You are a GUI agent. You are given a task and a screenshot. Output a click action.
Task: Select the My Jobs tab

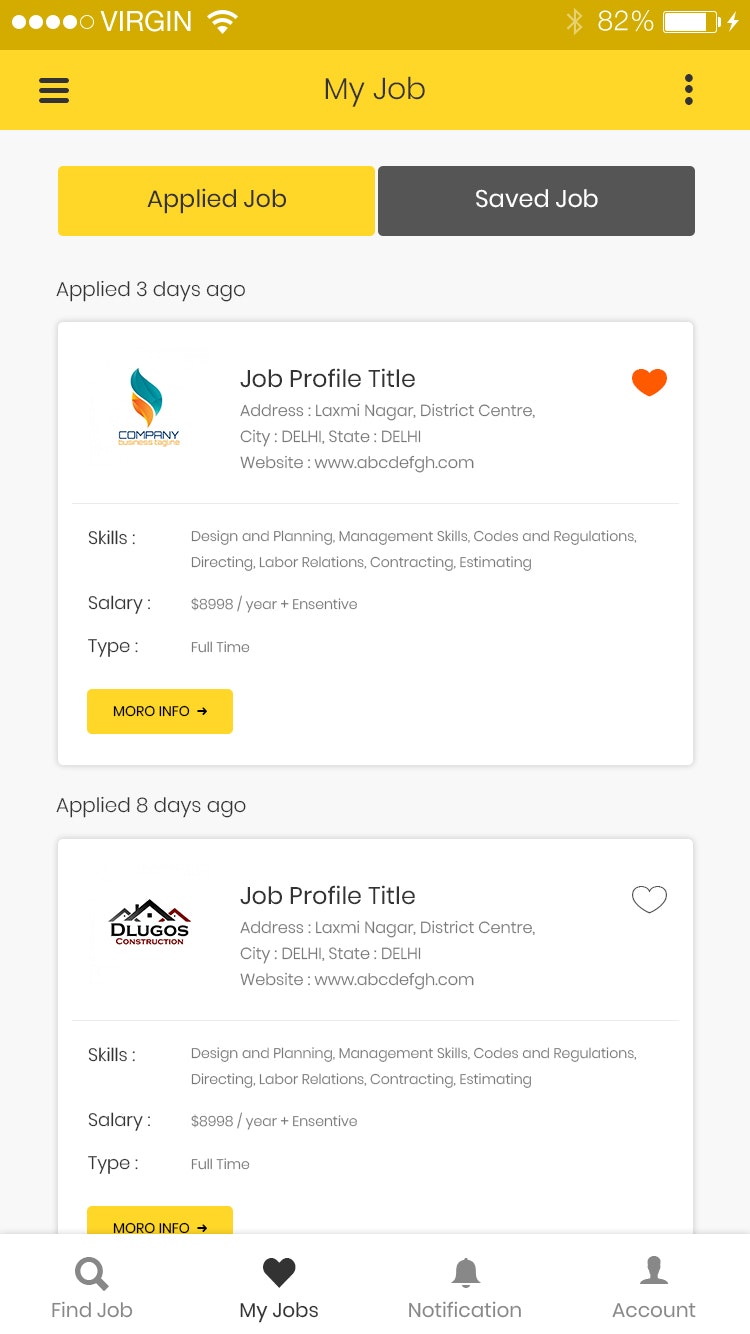(x=279, y=1288)
